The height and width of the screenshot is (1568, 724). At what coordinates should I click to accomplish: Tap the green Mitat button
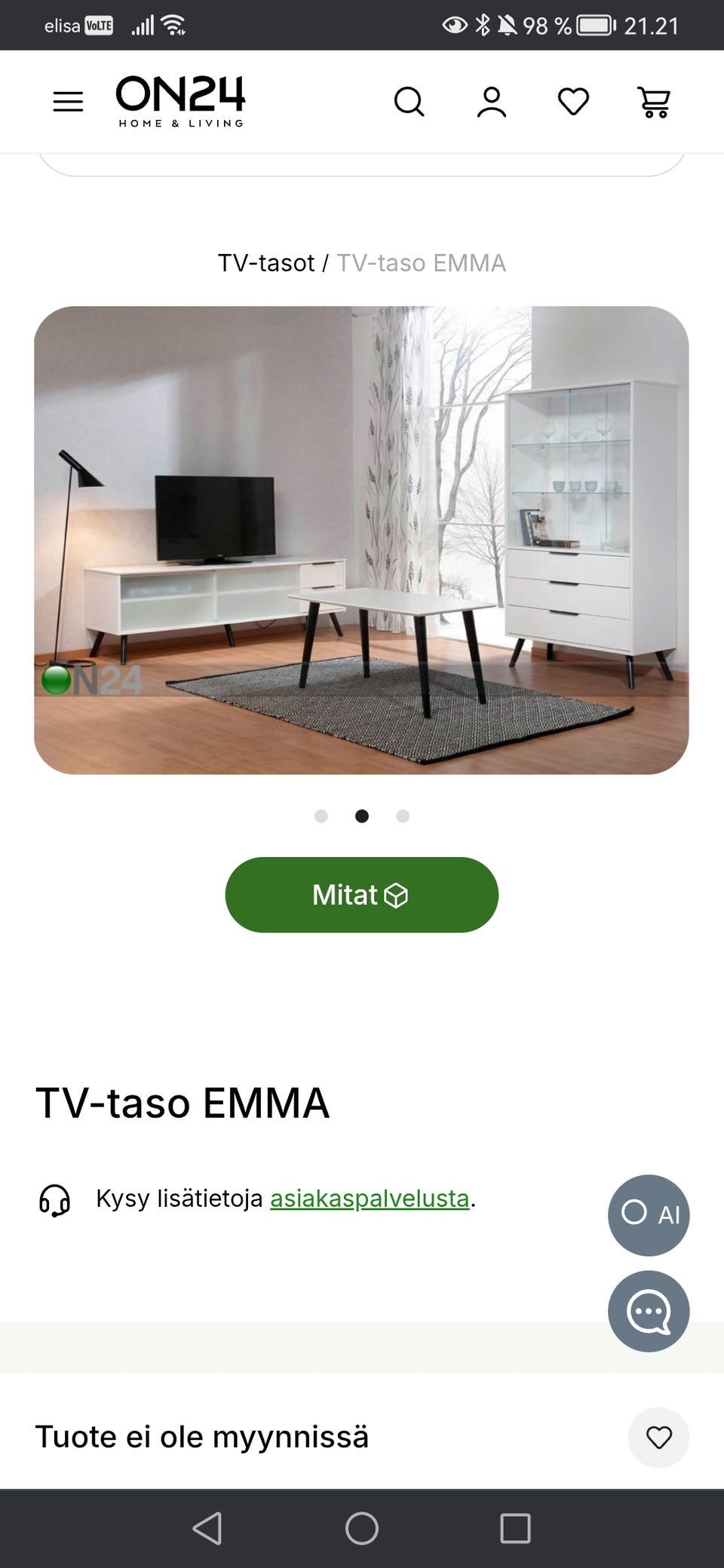(361, 895)
